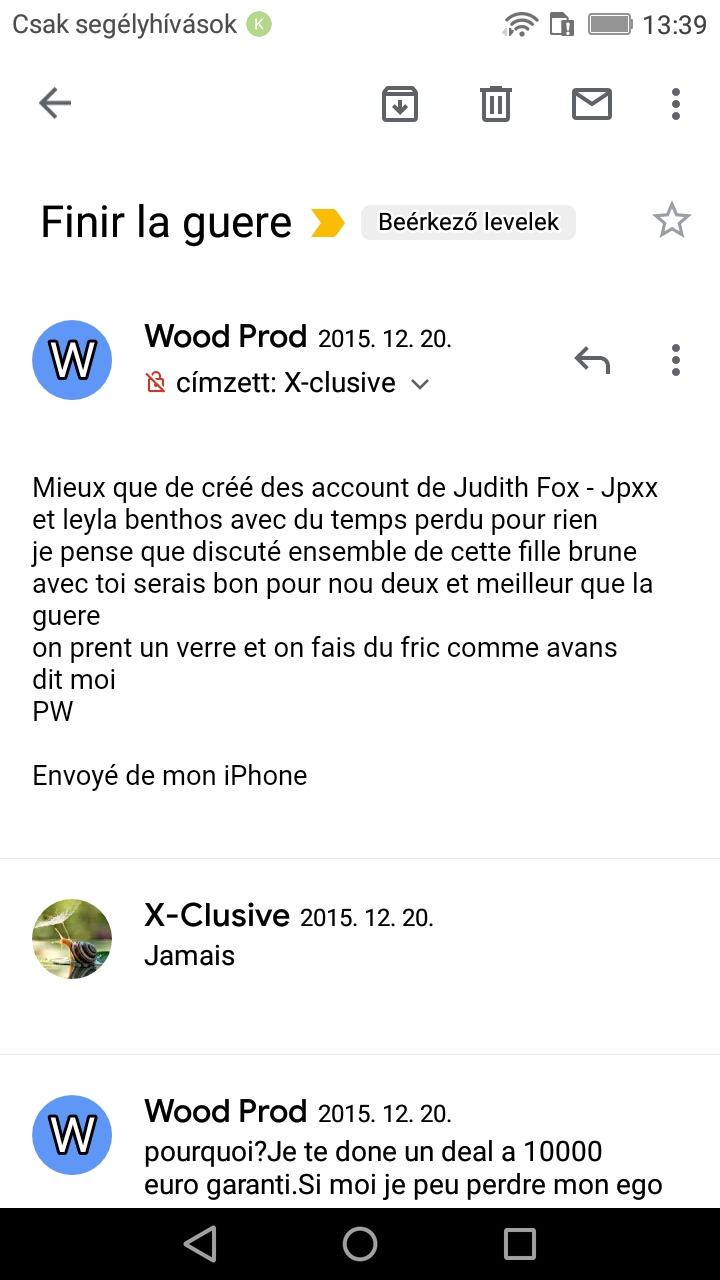Open more options for Wood Prod's first message
This screenshot has width=720, height=1280.
[676, 359]
